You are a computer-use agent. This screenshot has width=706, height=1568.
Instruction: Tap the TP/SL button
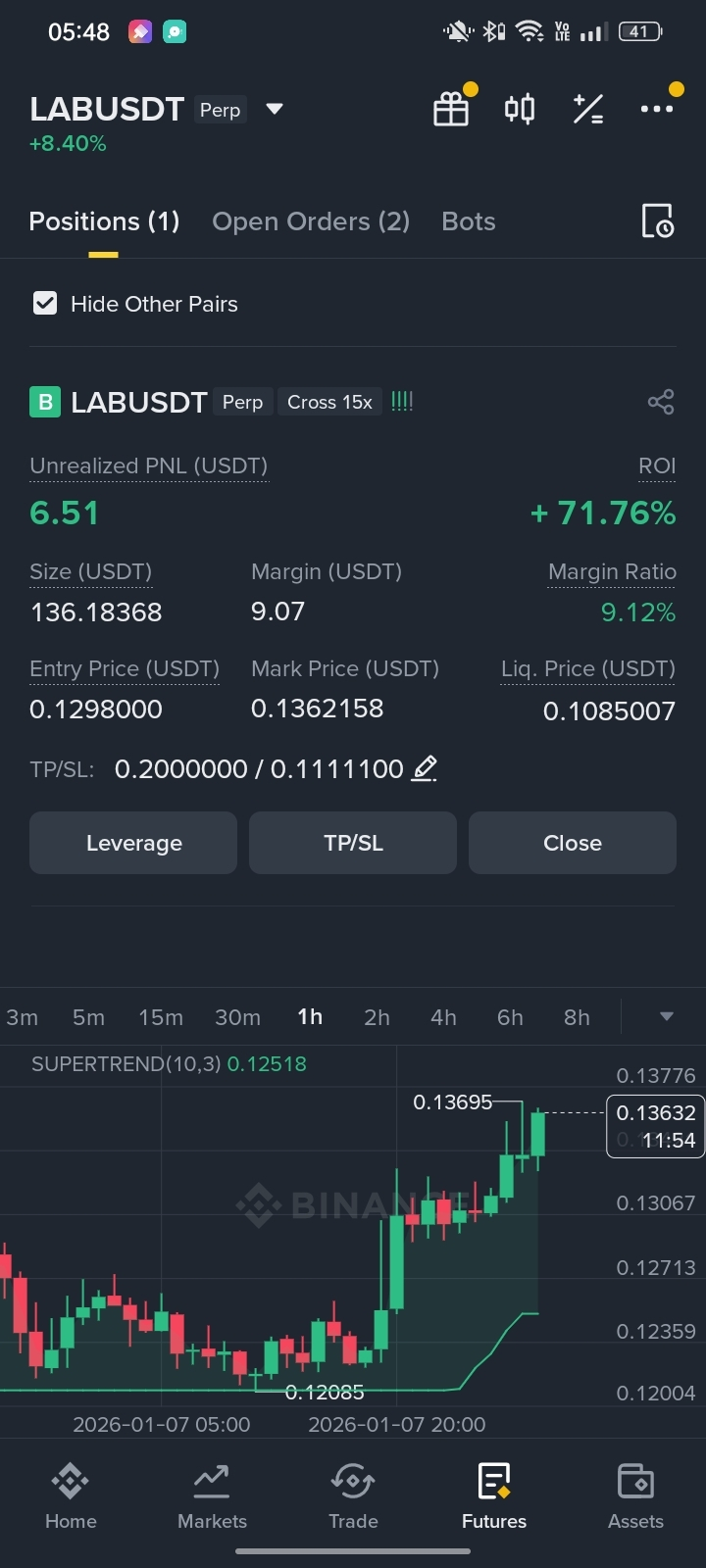(353, 843)
